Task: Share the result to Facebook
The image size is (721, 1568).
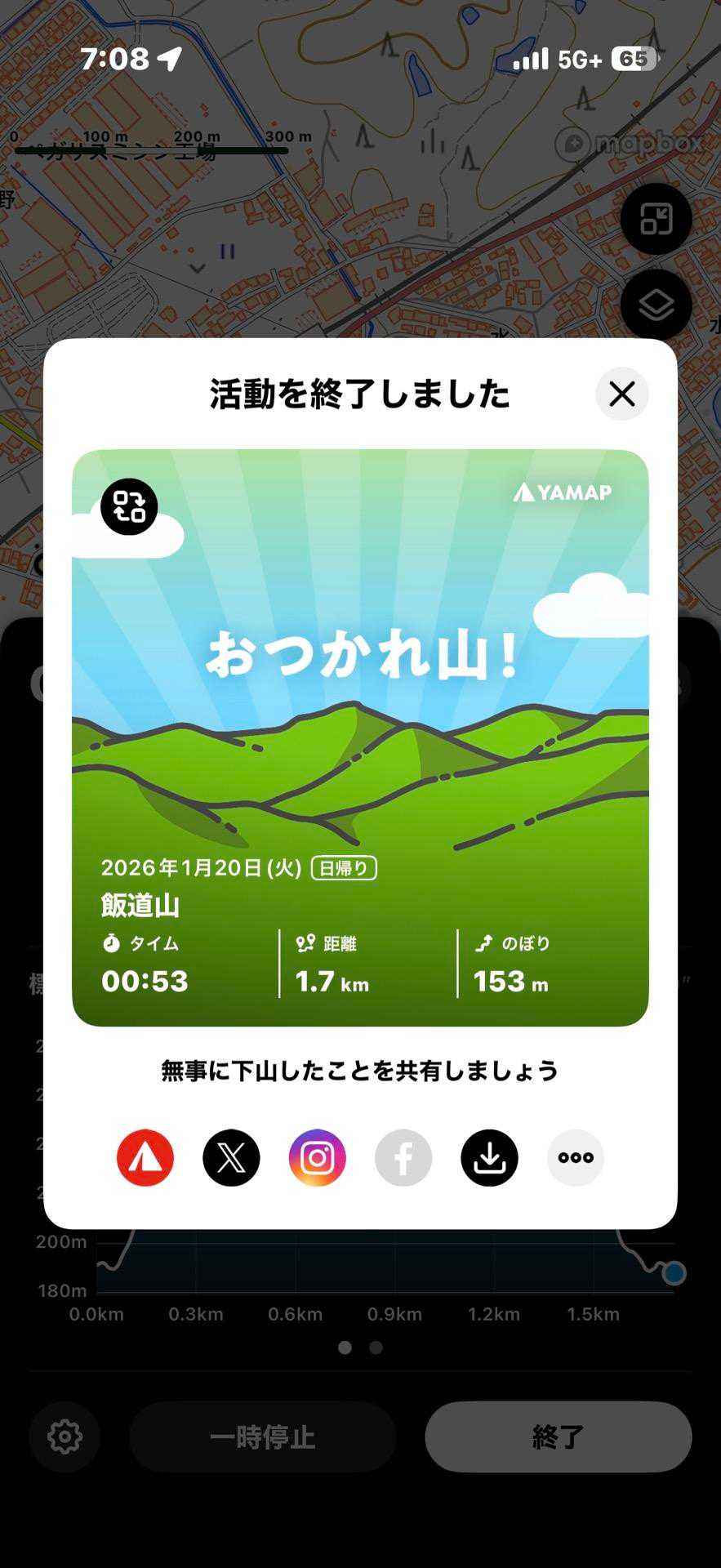Action: click(403, 1157)
